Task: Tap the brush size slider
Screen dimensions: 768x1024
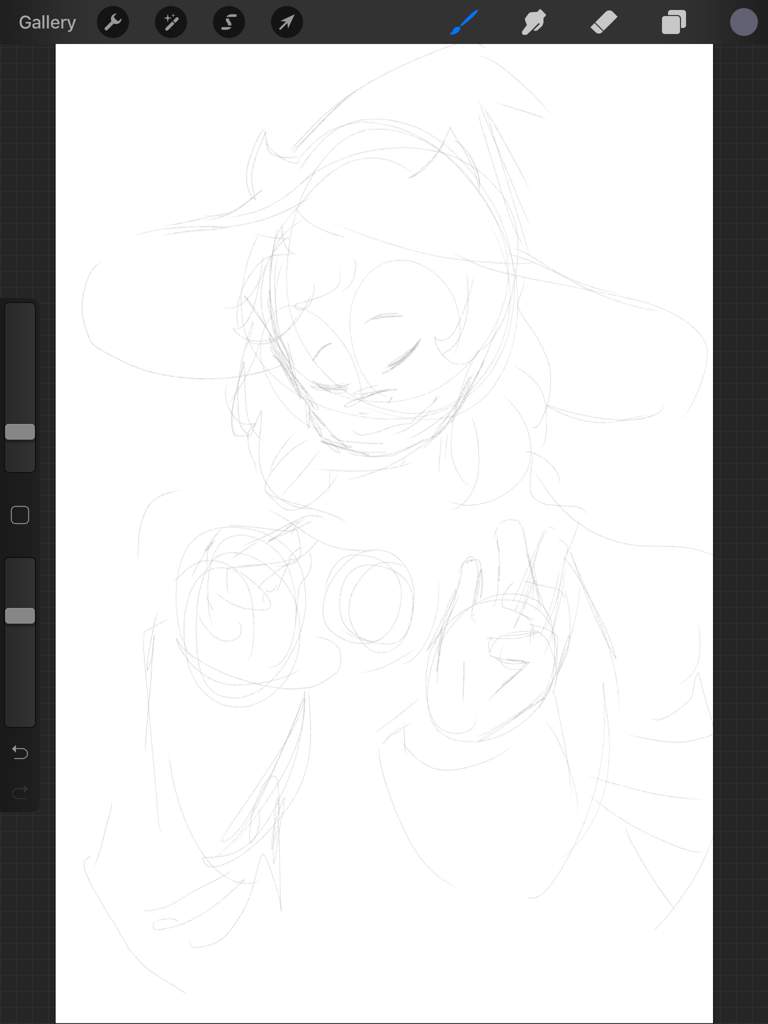Action: point(20,432)
